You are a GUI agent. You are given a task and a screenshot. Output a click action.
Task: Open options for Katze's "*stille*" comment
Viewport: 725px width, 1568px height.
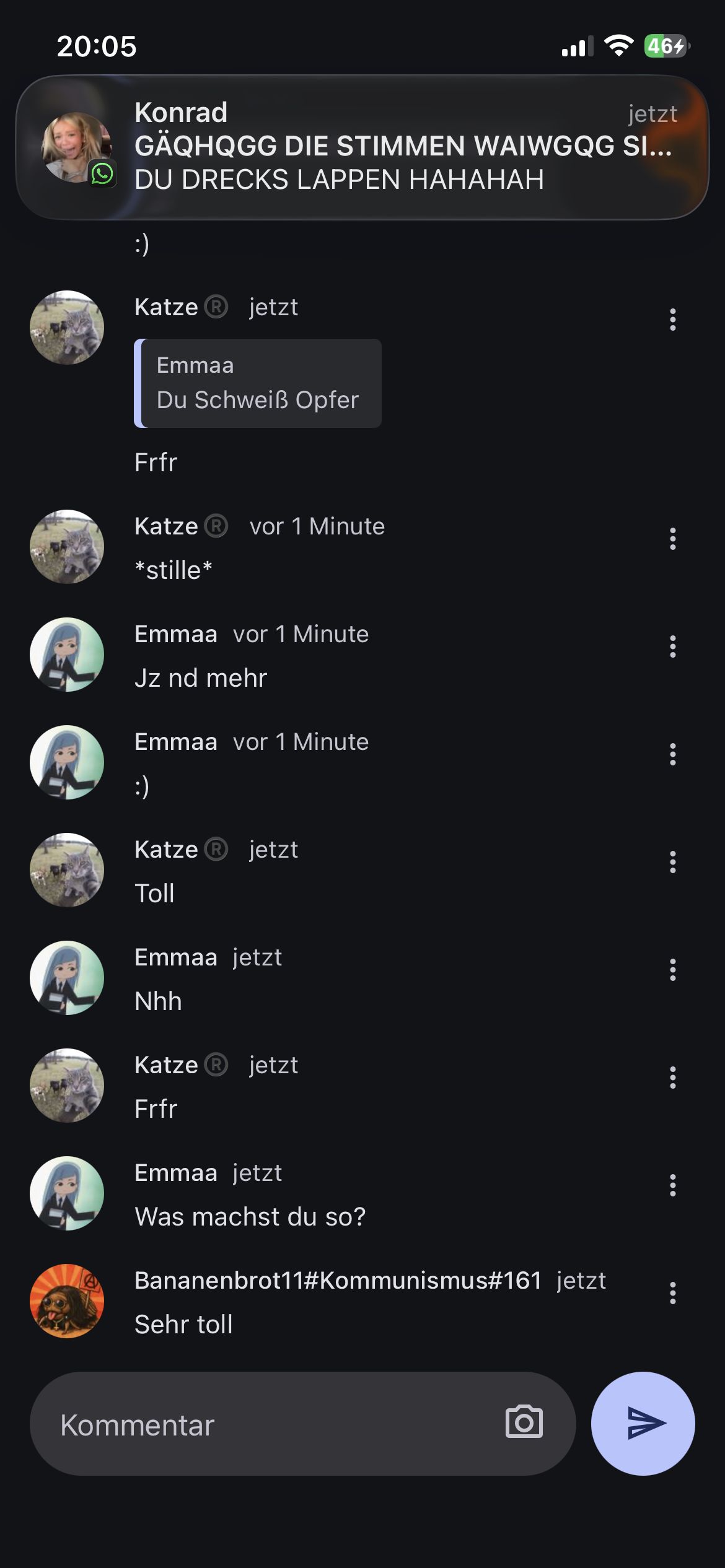point(672,539)
